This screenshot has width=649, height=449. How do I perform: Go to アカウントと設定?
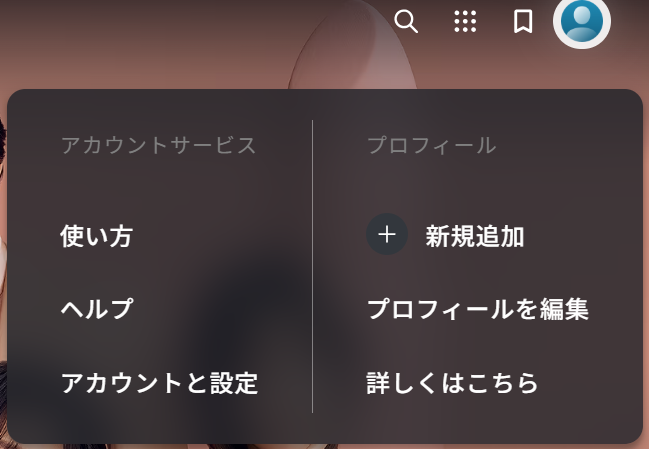point(159,382)
